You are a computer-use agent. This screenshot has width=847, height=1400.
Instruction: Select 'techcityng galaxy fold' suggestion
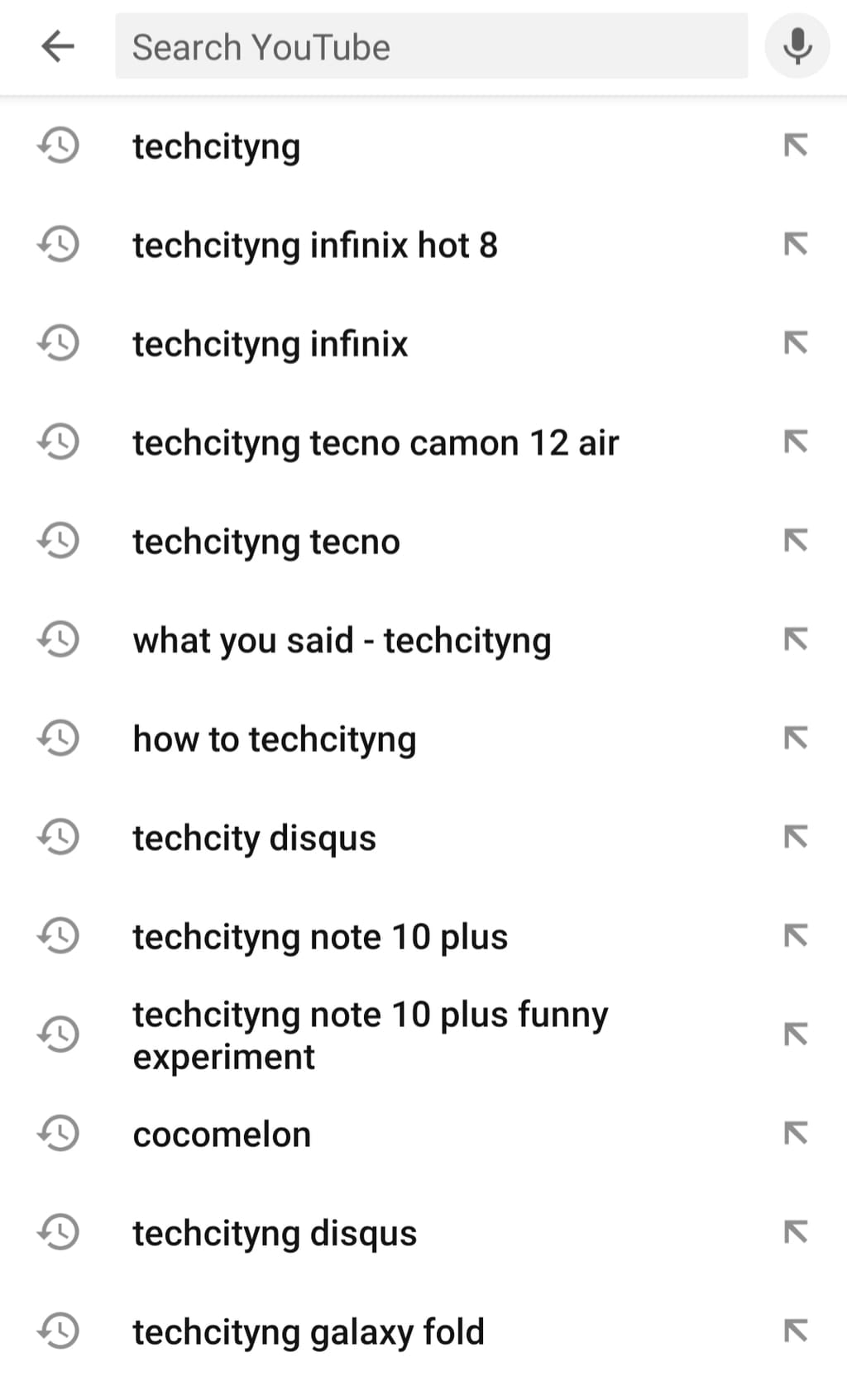(308, 1331)
